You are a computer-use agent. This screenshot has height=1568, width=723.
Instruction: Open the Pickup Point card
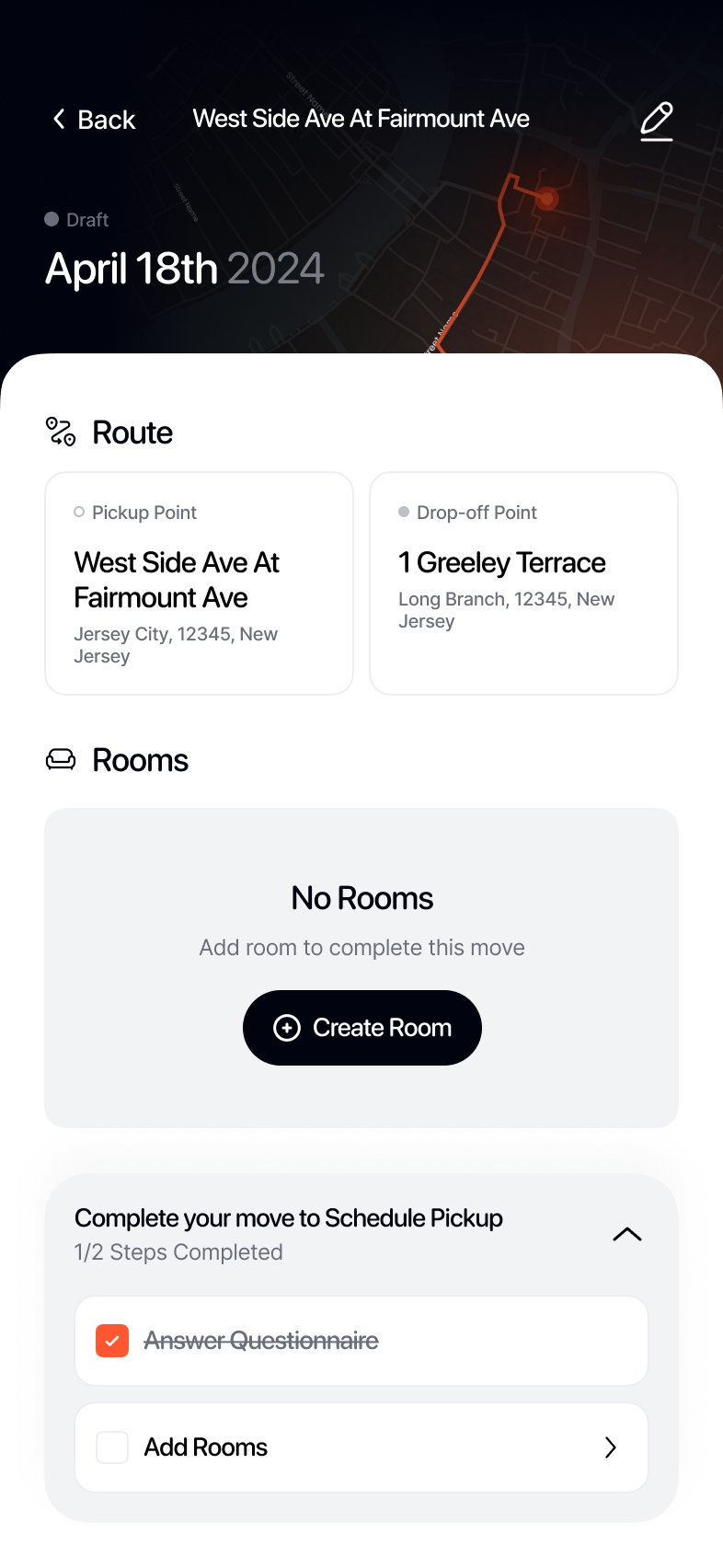tap(200, 583)
